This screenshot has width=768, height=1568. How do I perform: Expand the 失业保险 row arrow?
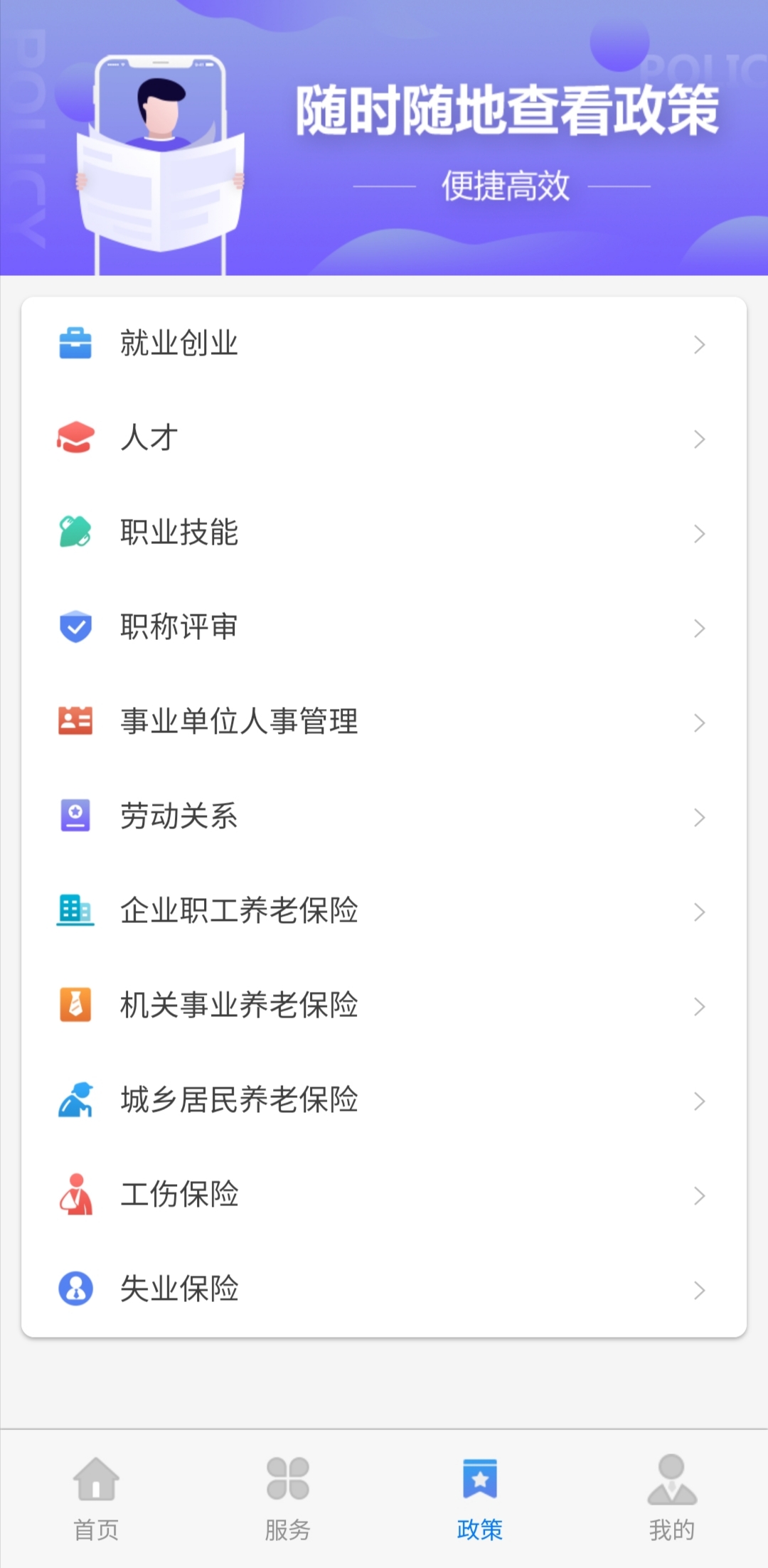coord(700,1289)
